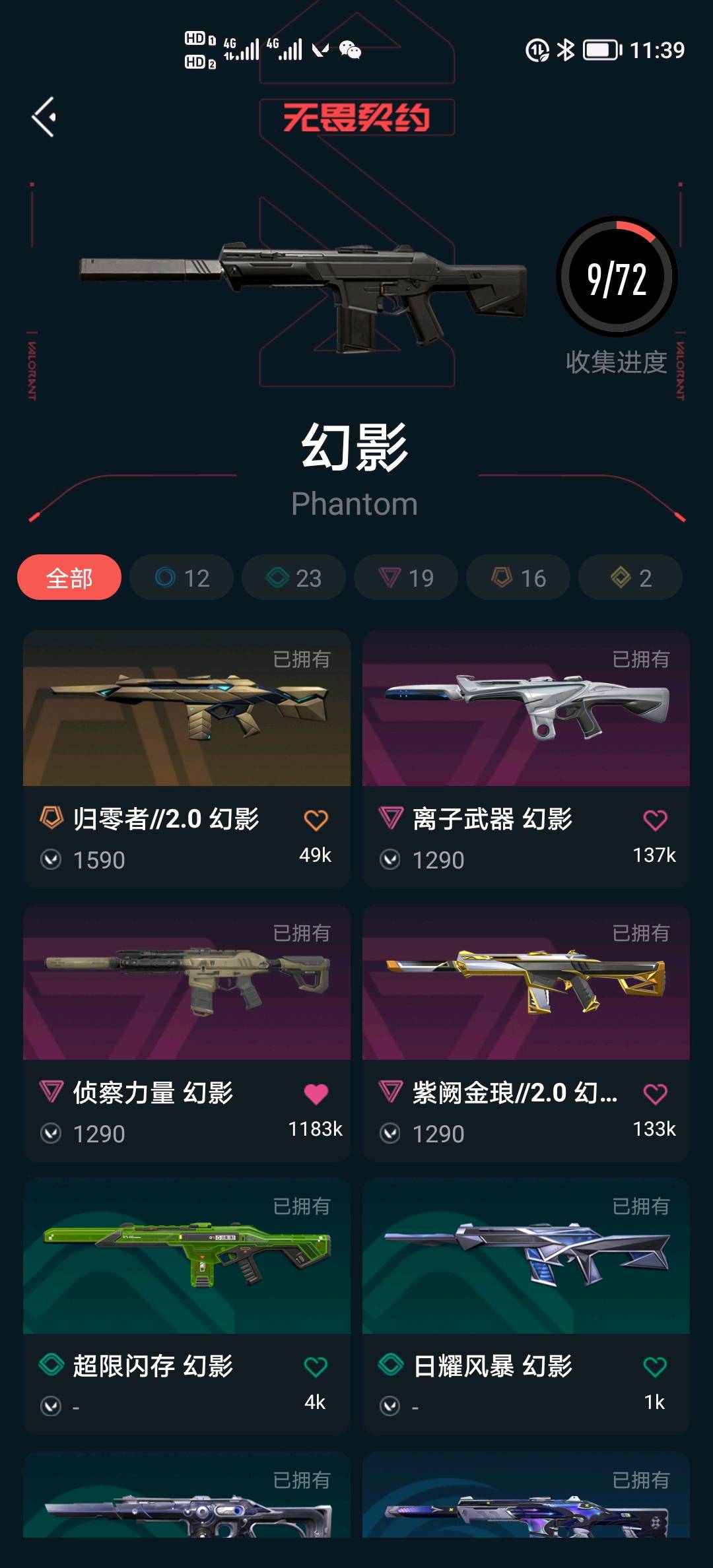Unlike the 侦察力量 幻影 skin
Viewport: 713px width, 1568px height.
(x=316, y=1094)
